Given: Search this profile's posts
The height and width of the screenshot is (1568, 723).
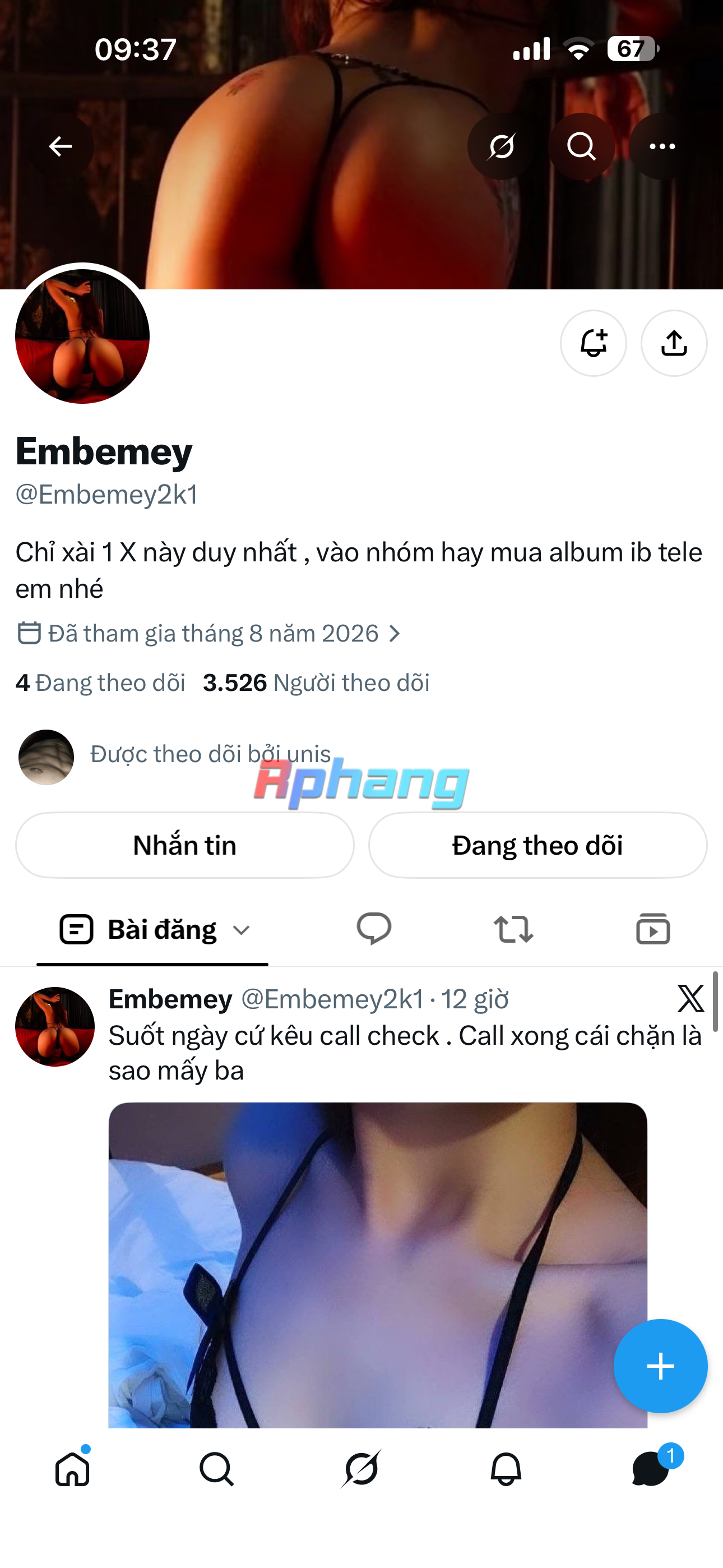Looking at the screenshot, I should pyautogui.click(x=582, y=146).
